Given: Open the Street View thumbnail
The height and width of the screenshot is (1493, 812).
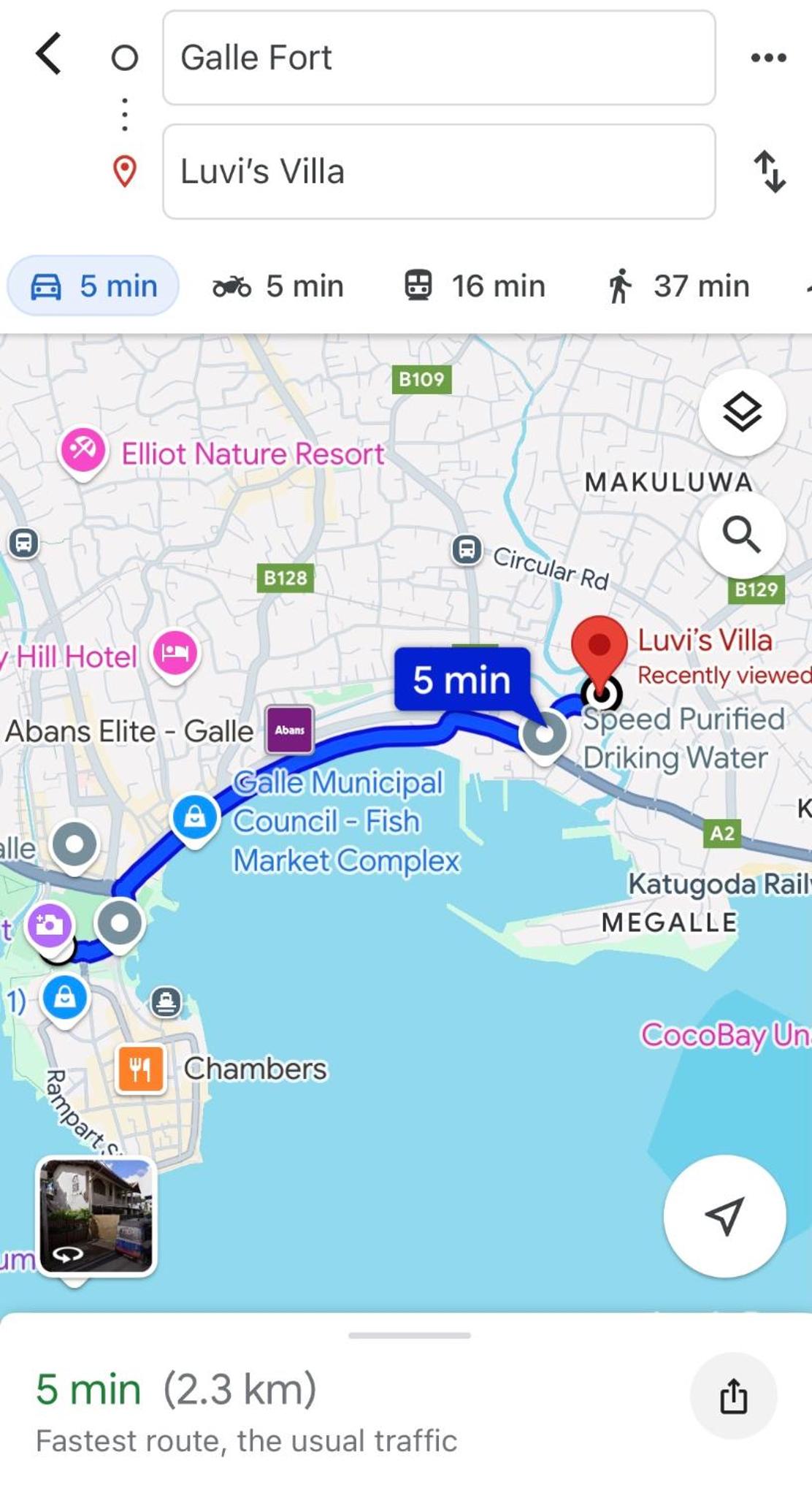Looking at the screenshot, I should click(97, 1215).
